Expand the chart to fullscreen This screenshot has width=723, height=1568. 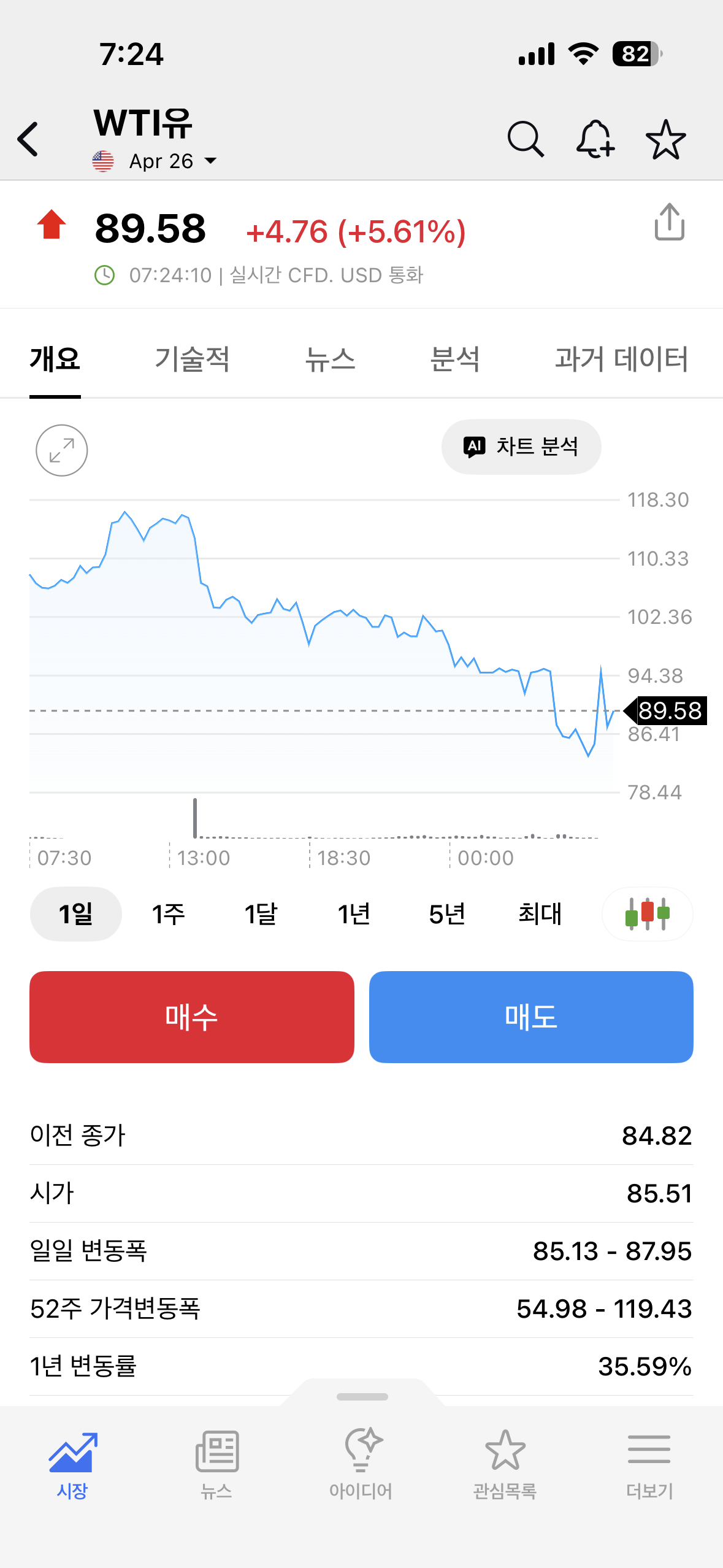(62, 450)
